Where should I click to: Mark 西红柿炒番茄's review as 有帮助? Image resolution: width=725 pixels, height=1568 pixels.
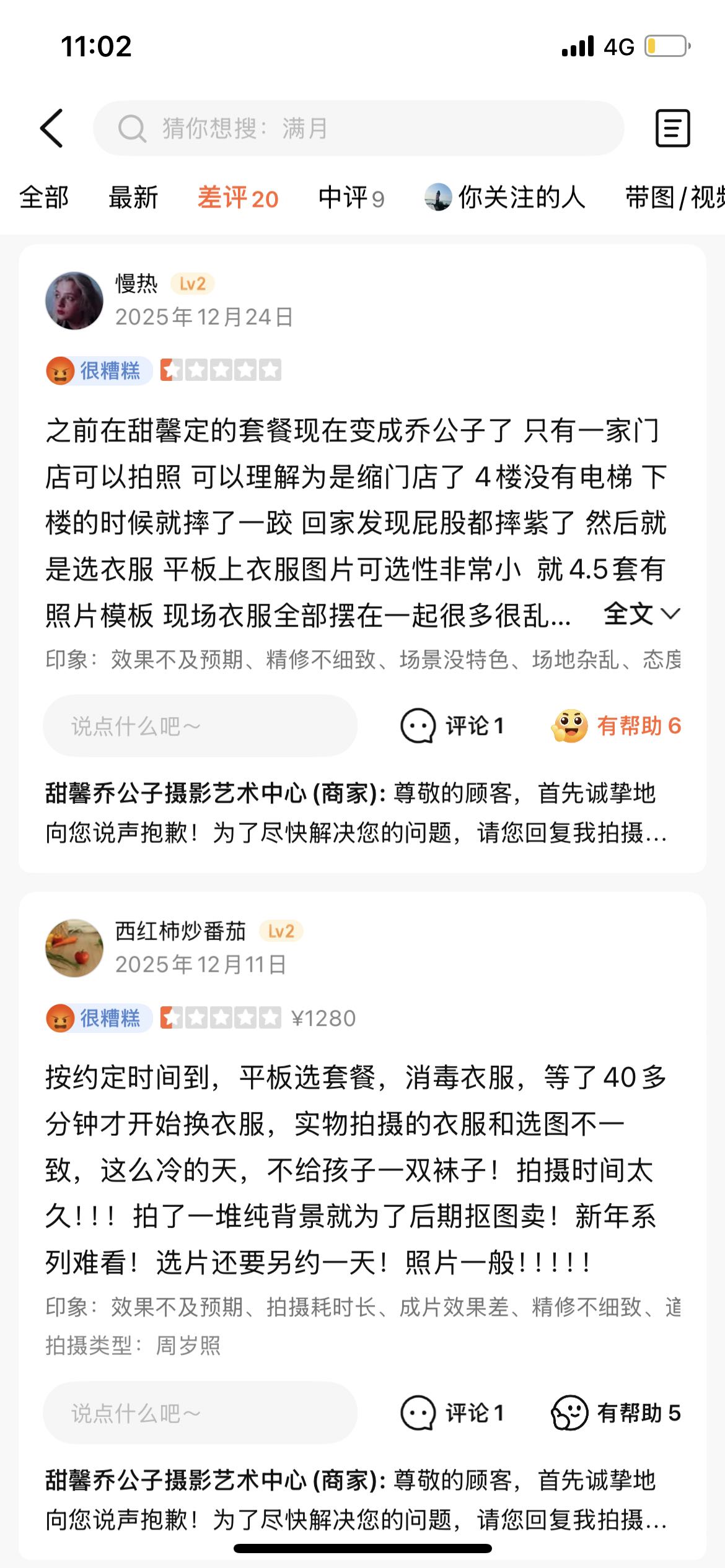click(617, 1413)
